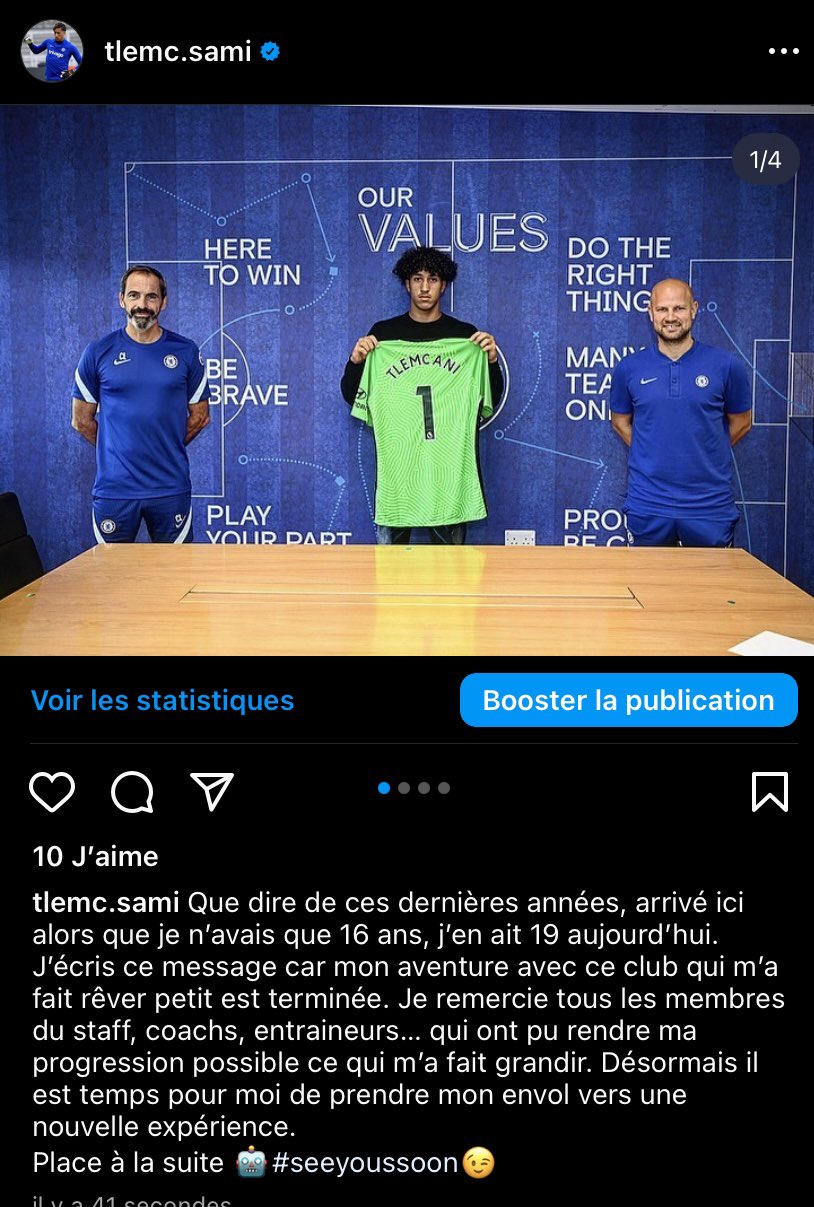Open the #seeyoussoon hashtag
This screenshot has height=1207, width=814.
point(364,1163)
